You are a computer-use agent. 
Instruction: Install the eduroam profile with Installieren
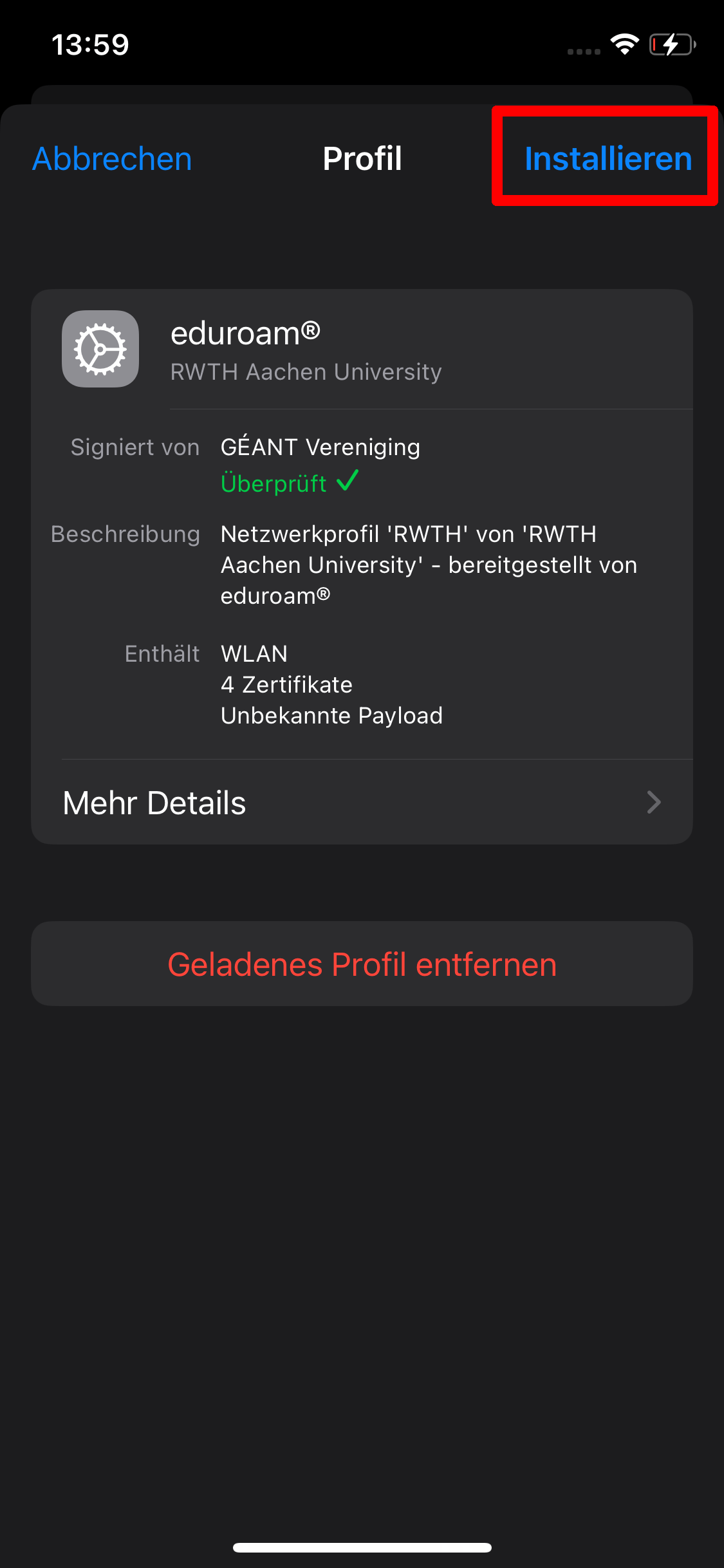pyautogui.click(x=608, y=158)
